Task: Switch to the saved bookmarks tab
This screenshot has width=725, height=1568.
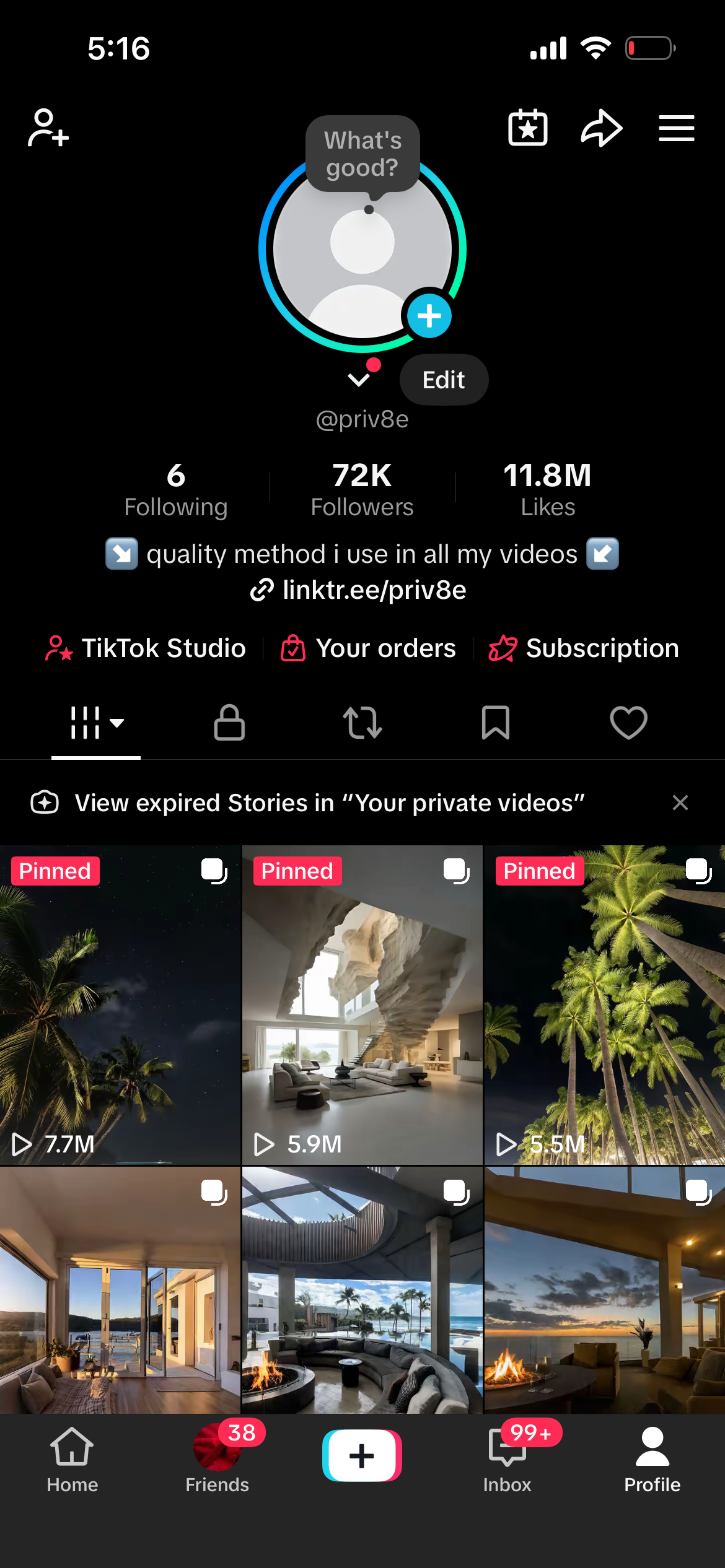Action: 496,723
